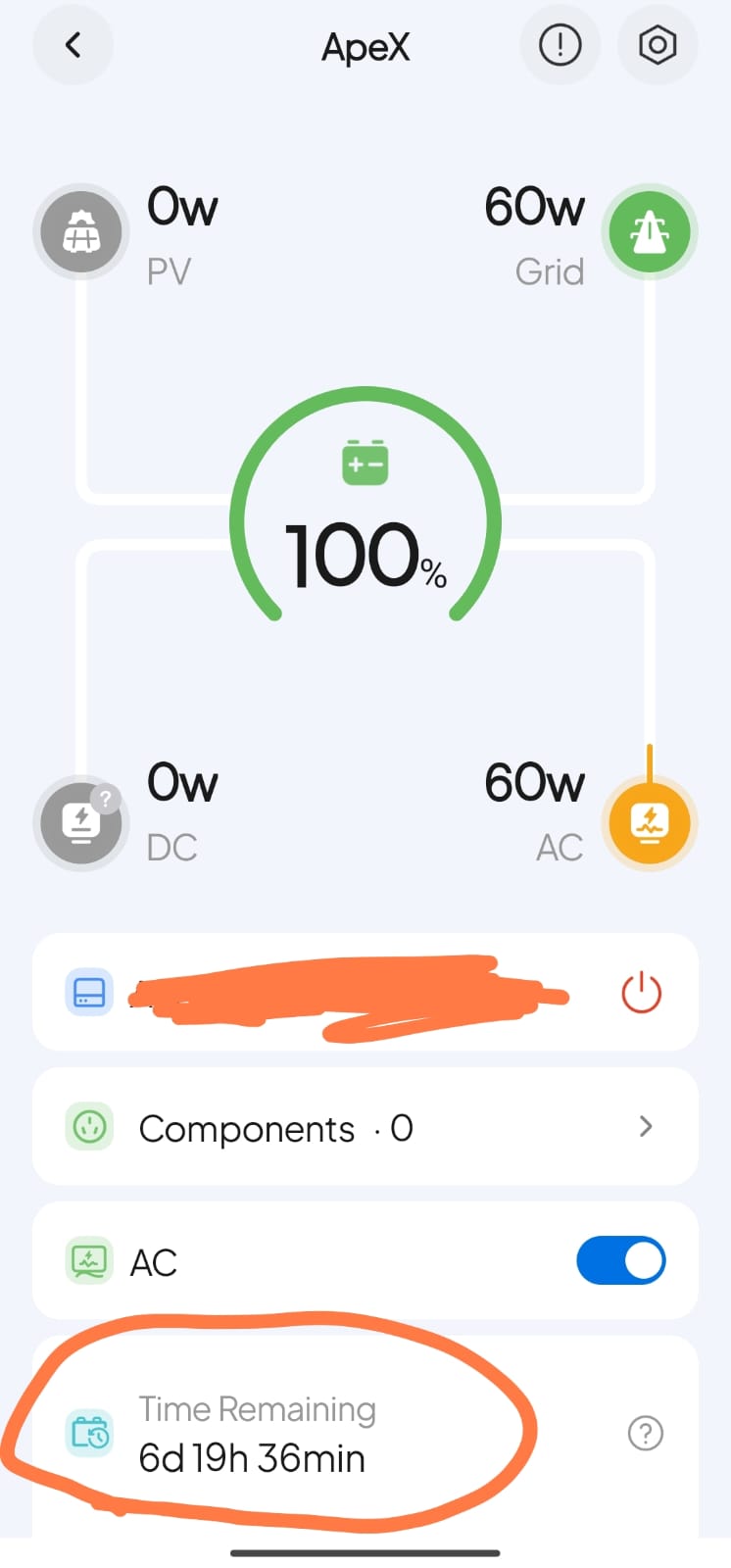The height and width of the screenshot is (1568, 731).
Task: Go back using the top-left arrow
Action: tap(73, 45)
